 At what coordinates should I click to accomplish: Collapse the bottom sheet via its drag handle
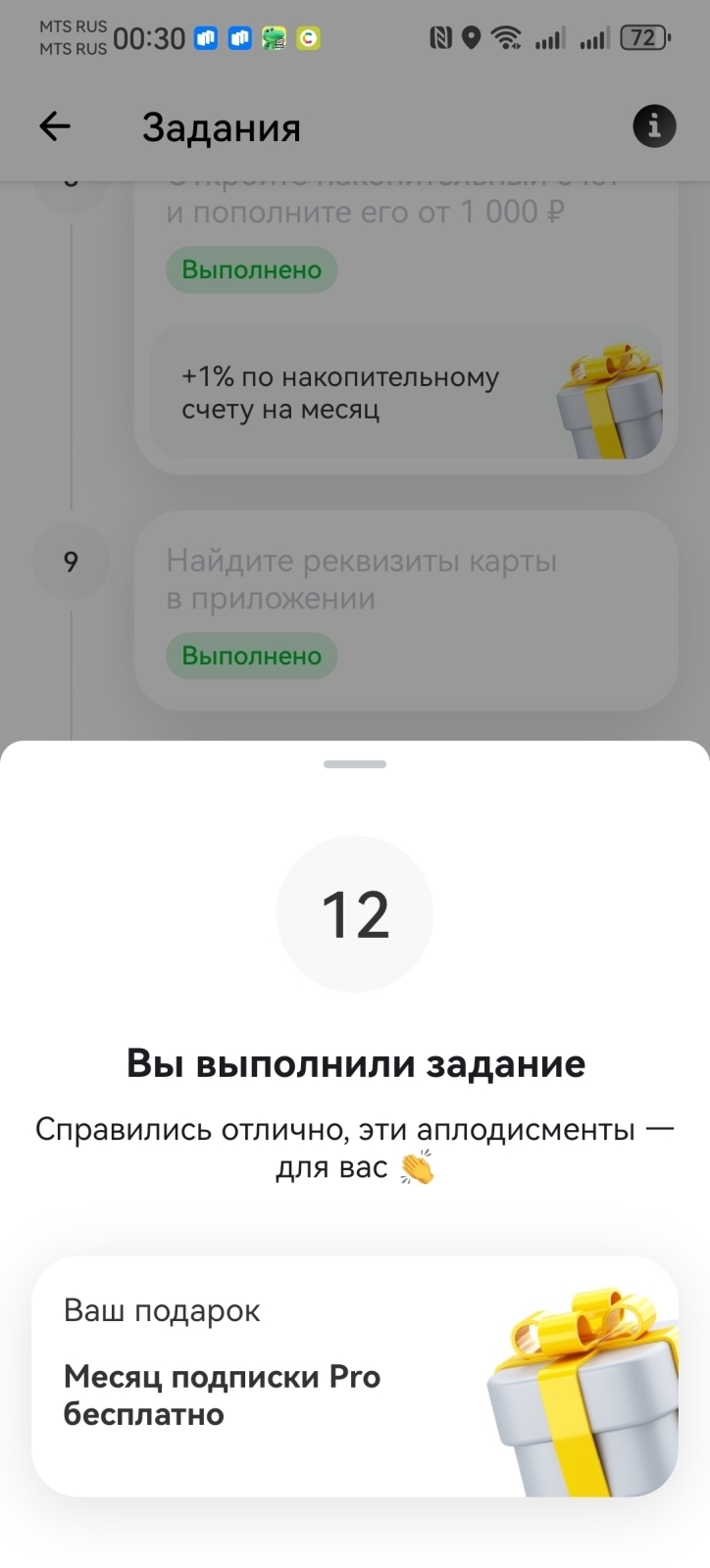pyautogui.click(x=355, y=763)
